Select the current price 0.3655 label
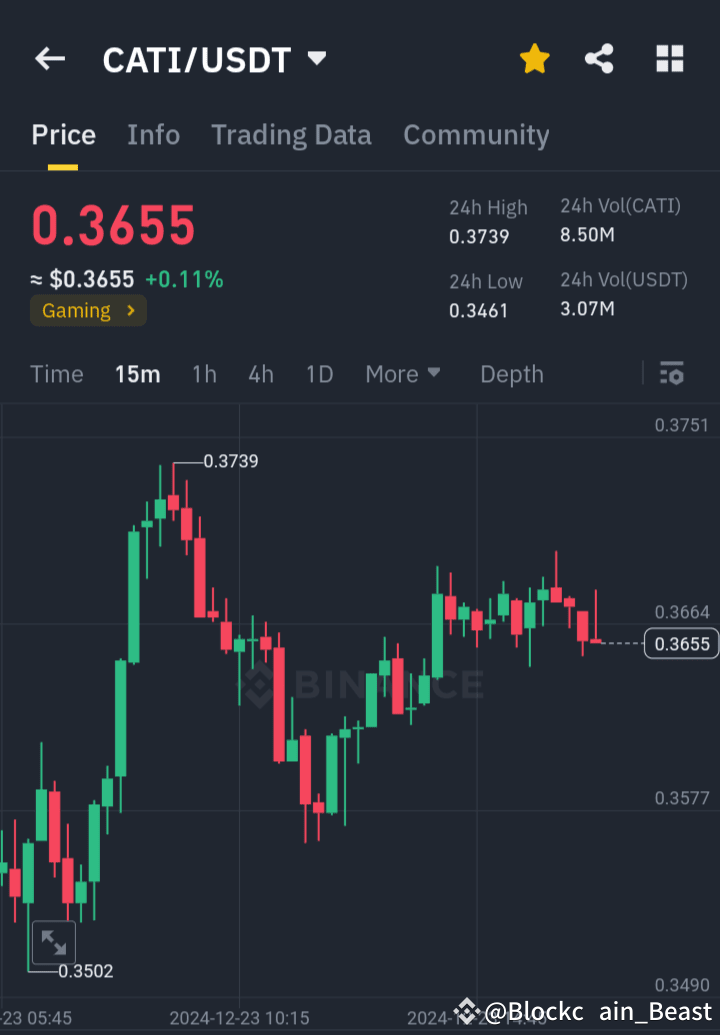Image resolution: width=720 pixels, height=1035 pixels. tap(681, 644)
